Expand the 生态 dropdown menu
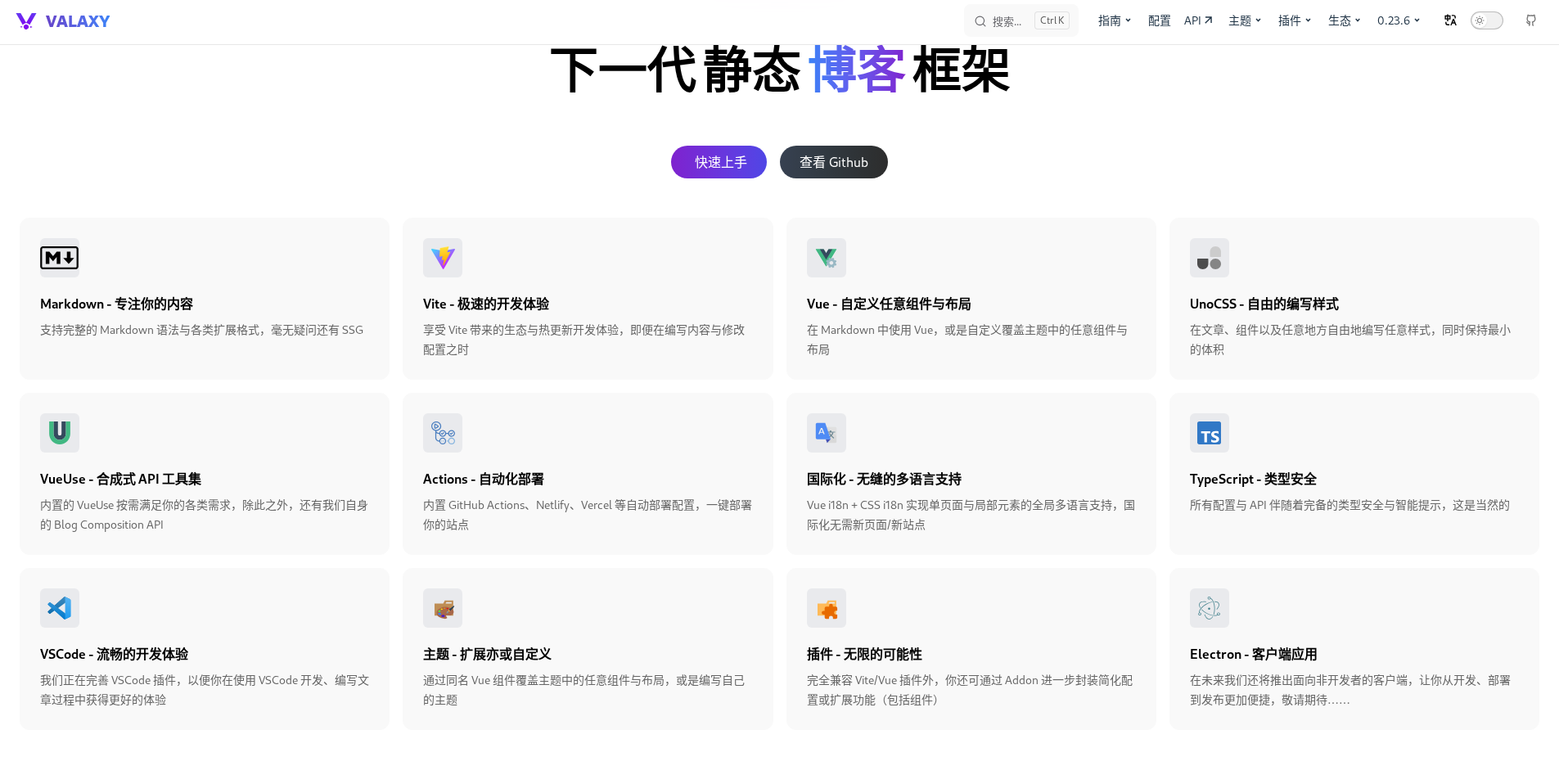The width and height of the screenshot is (1559, 784). [x=1344, y=20]
